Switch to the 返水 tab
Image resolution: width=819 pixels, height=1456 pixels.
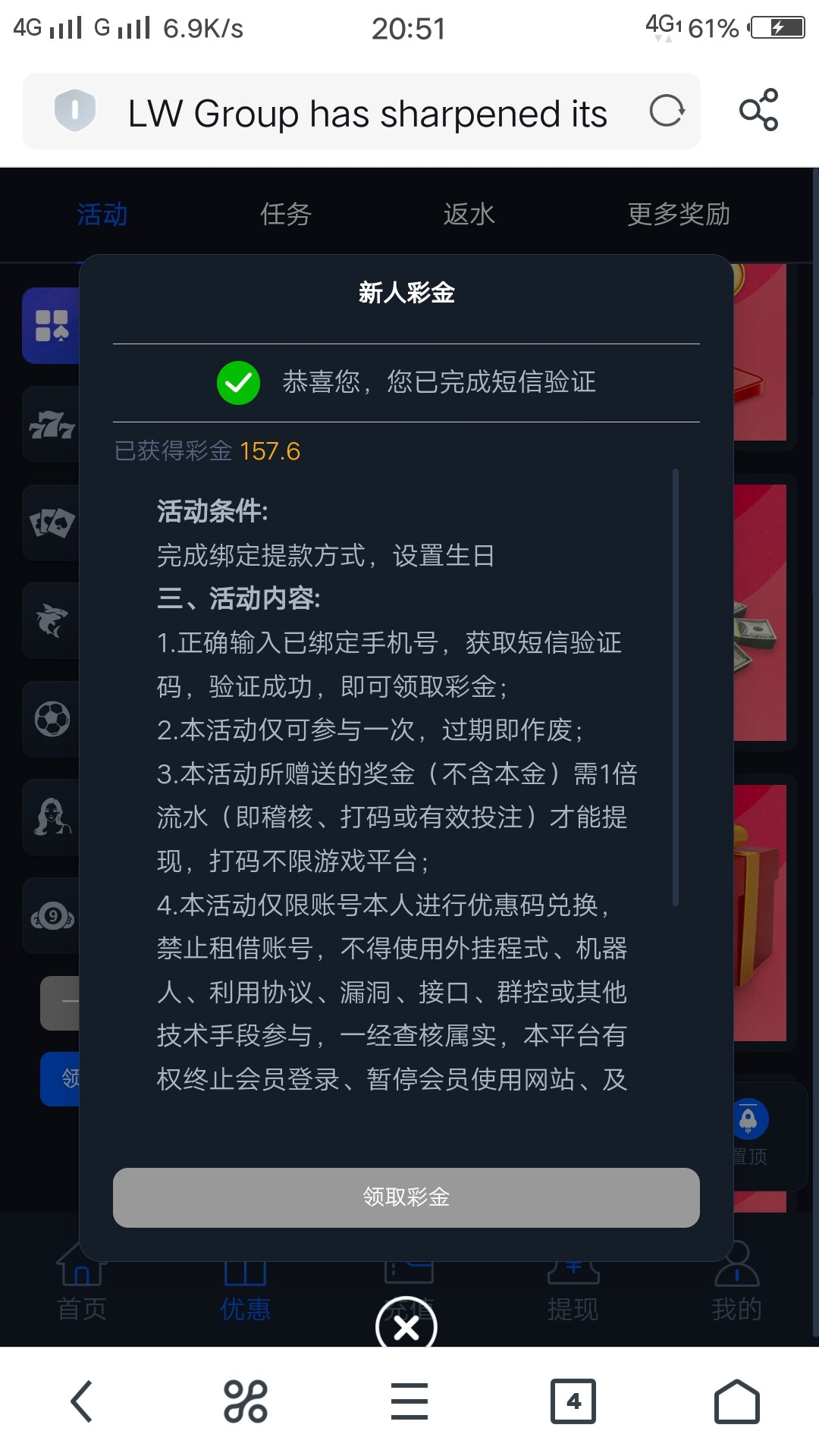tap(469, 215)
